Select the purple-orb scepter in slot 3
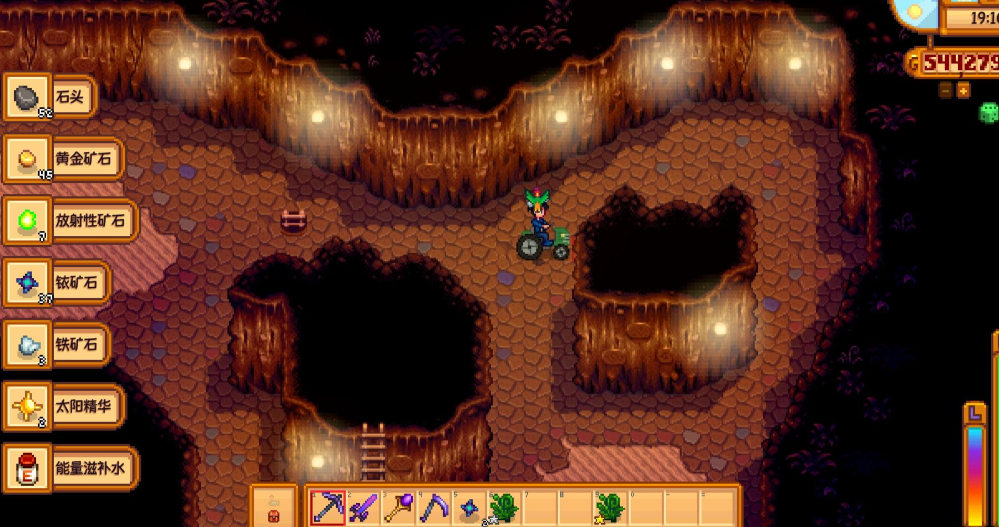This screenshot has width=999, height=527. 399,507
